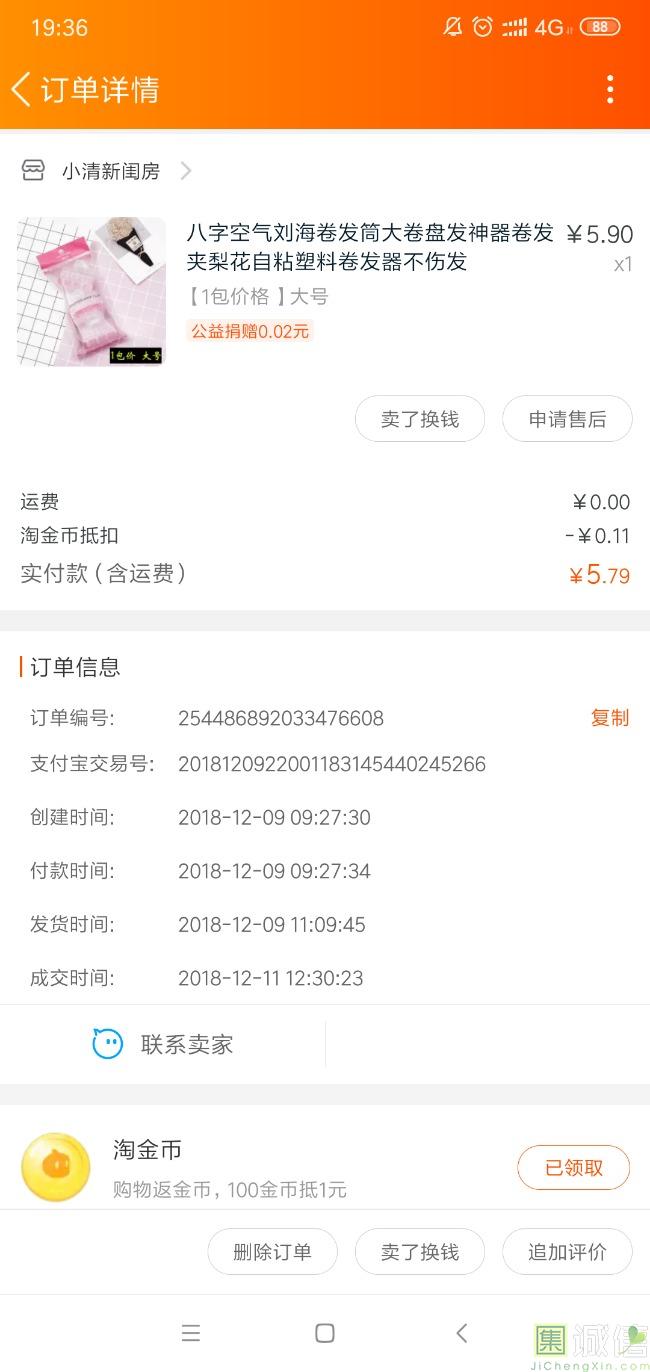Open the three-dot overflow menu
The width and height of the screenshot is (650, 1372).
[610, 90]
